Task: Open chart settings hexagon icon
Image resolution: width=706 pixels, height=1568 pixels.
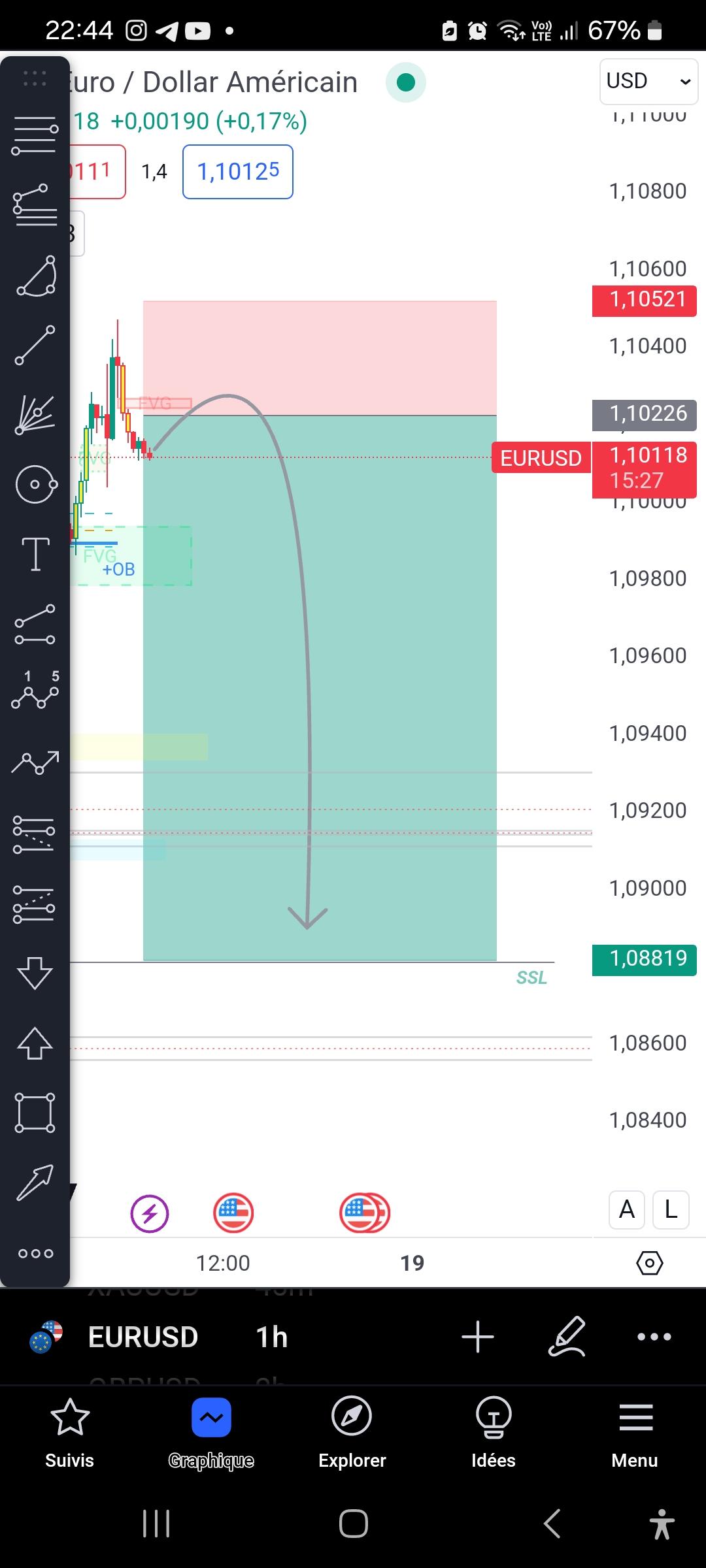Action: click(649, 1263)
